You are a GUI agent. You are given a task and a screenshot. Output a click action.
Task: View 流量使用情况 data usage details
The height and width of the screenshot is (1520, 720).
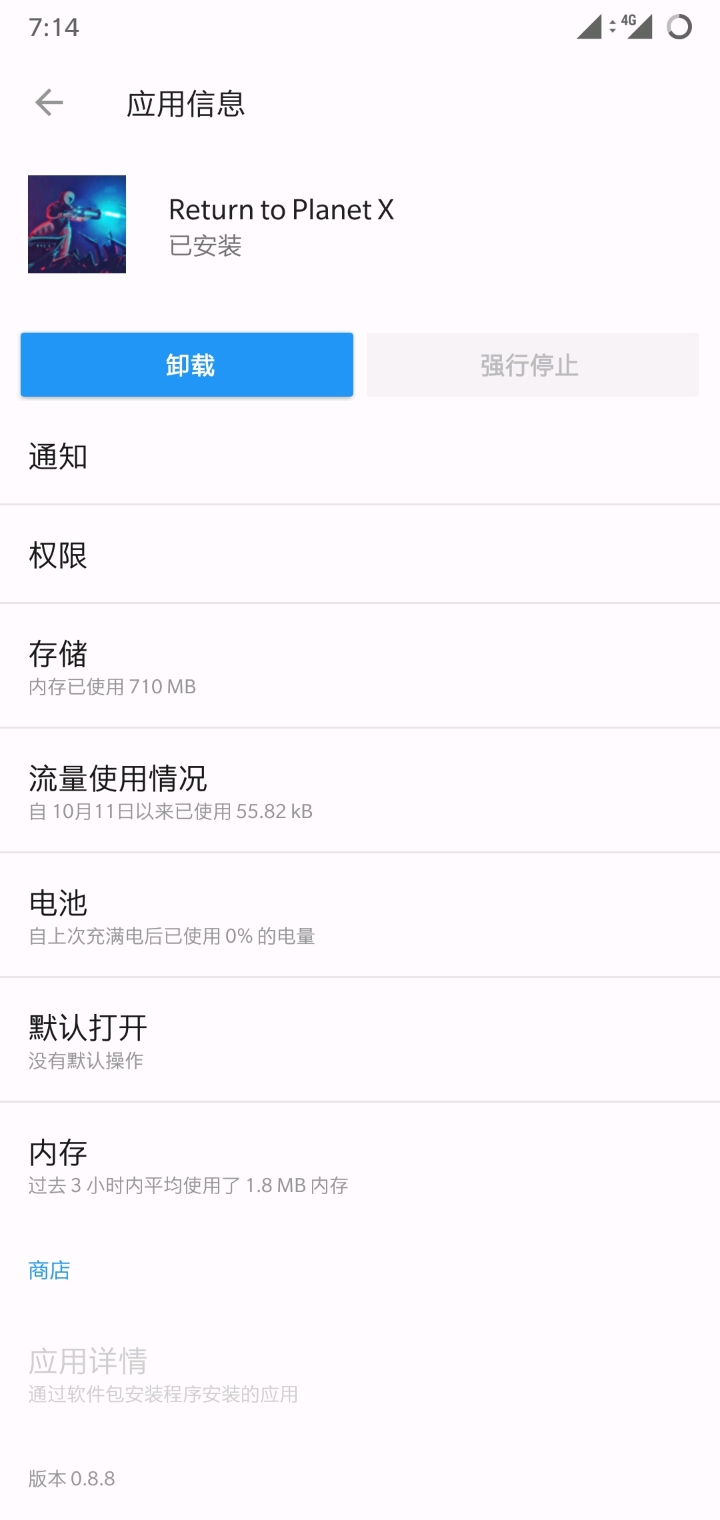pyautogui.click(x=360, y=791)
